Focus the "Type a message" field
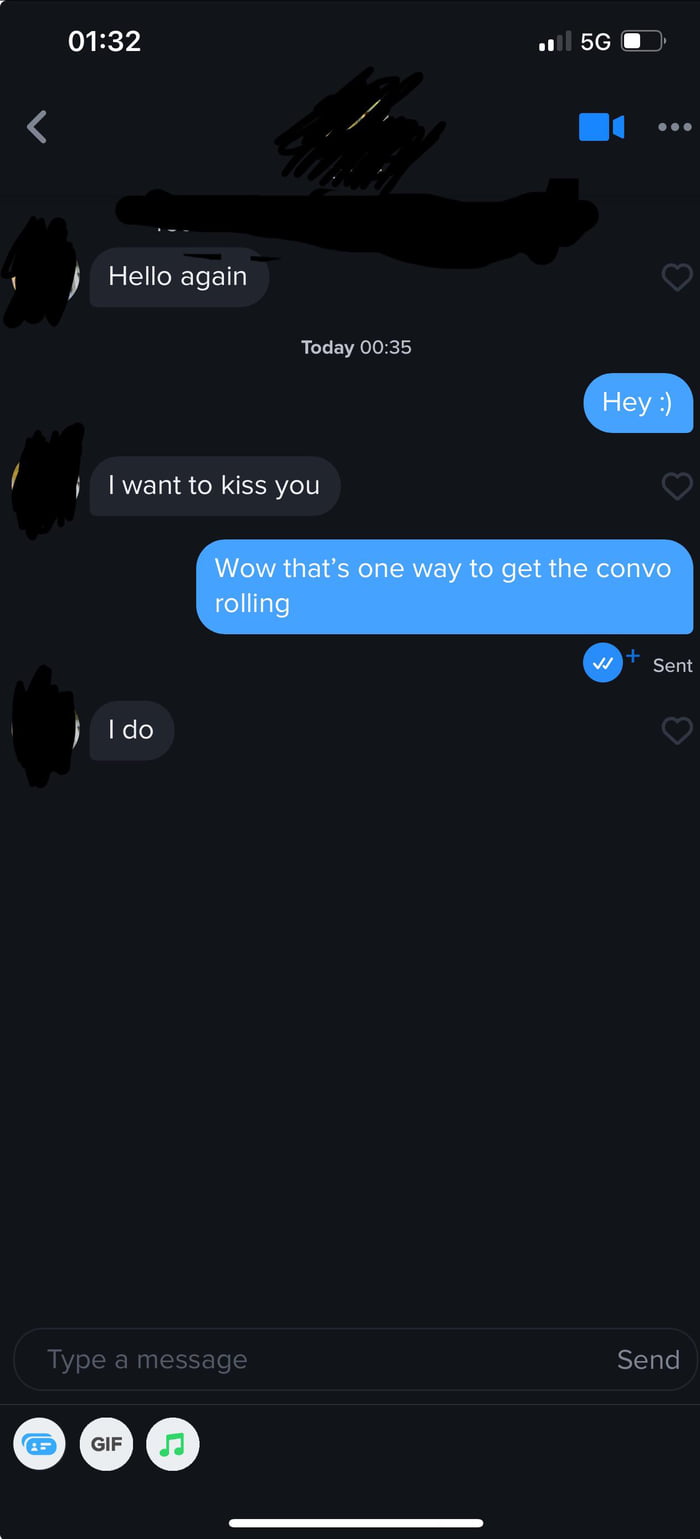 (310, 1359)
